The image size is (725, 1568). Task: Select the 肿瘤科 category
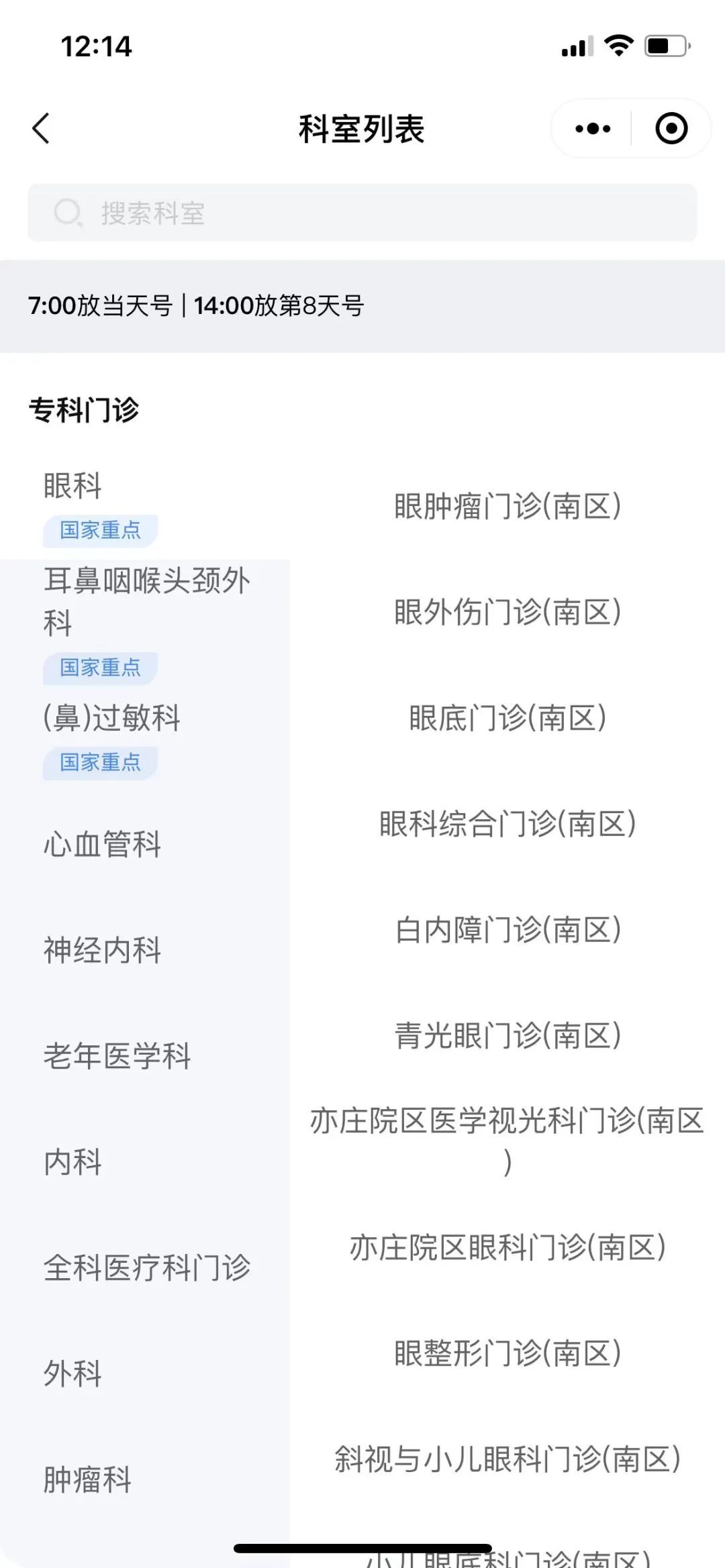tap(88, 1479)
